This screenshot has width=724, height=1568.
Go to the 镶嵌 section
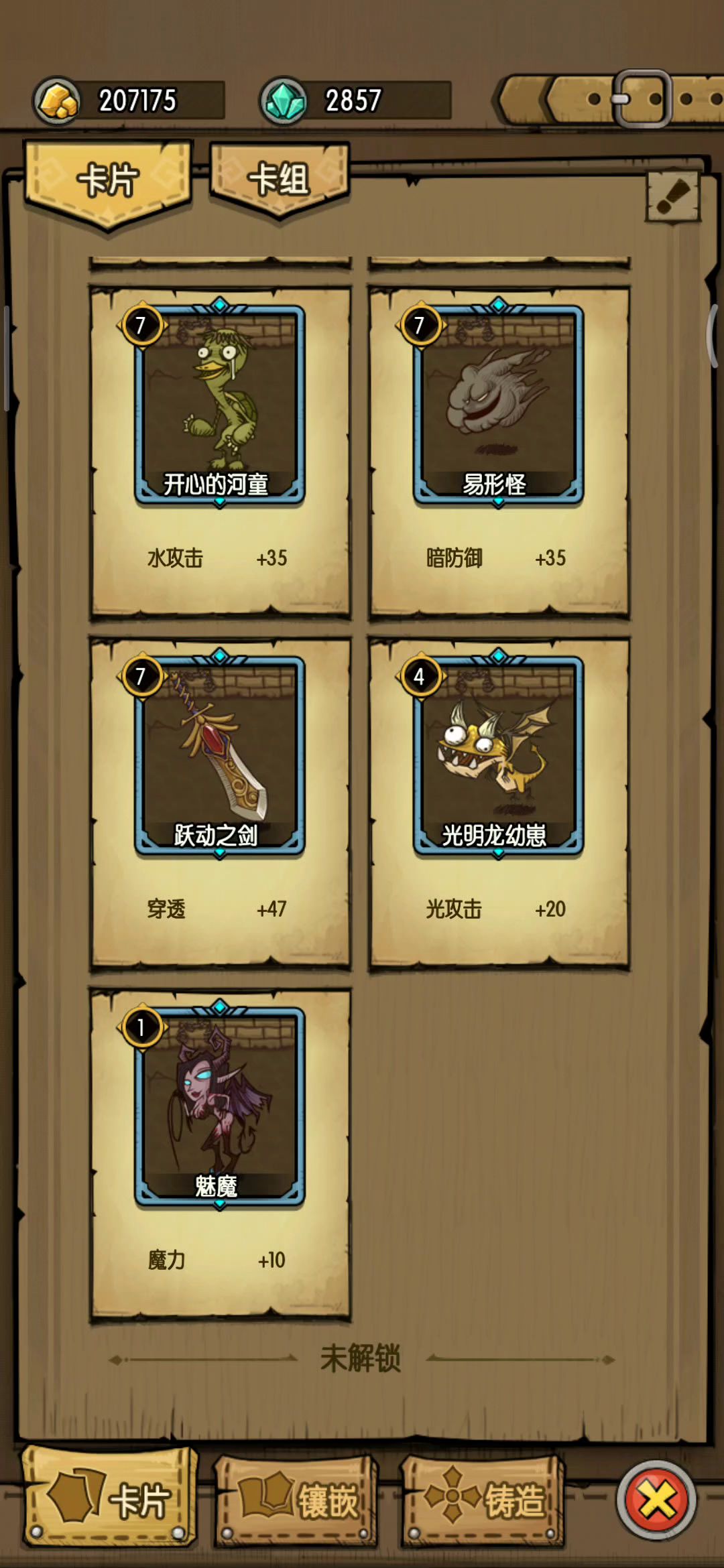pyautogui.click(x=296, y=1501)
